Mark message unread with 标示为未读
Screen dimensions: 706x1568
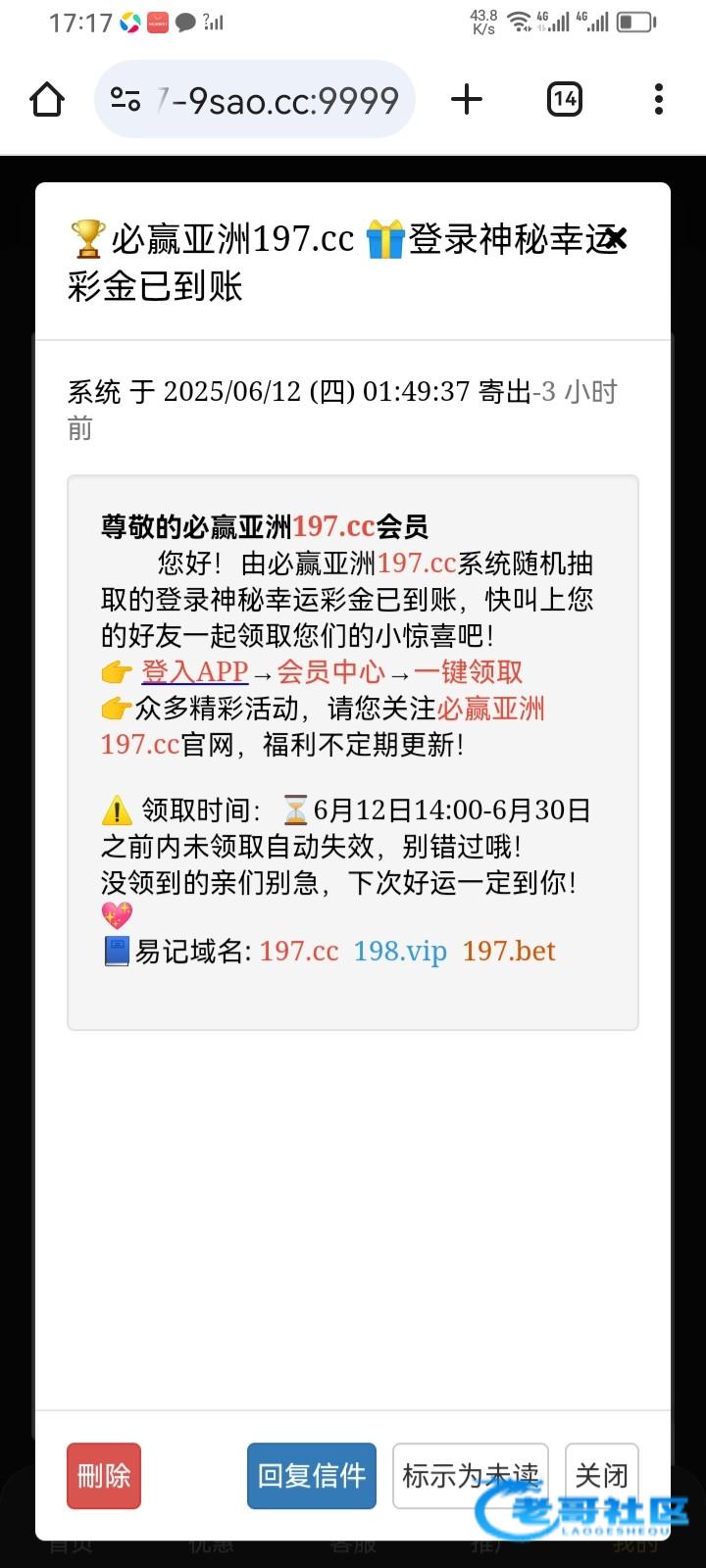pyautogui.click(x=470, y=1475)
